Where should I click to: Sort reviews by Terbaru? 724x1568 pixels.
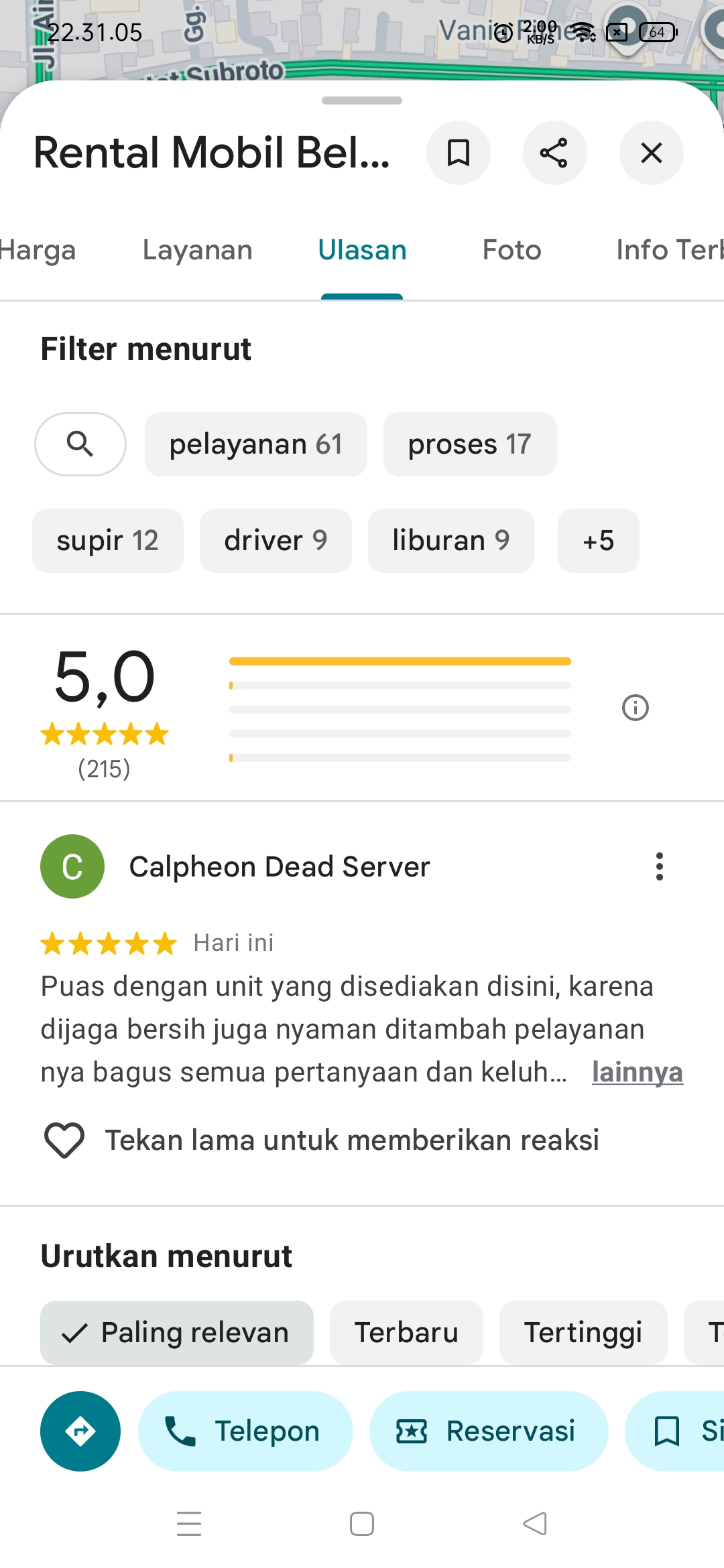[406, 1332]
